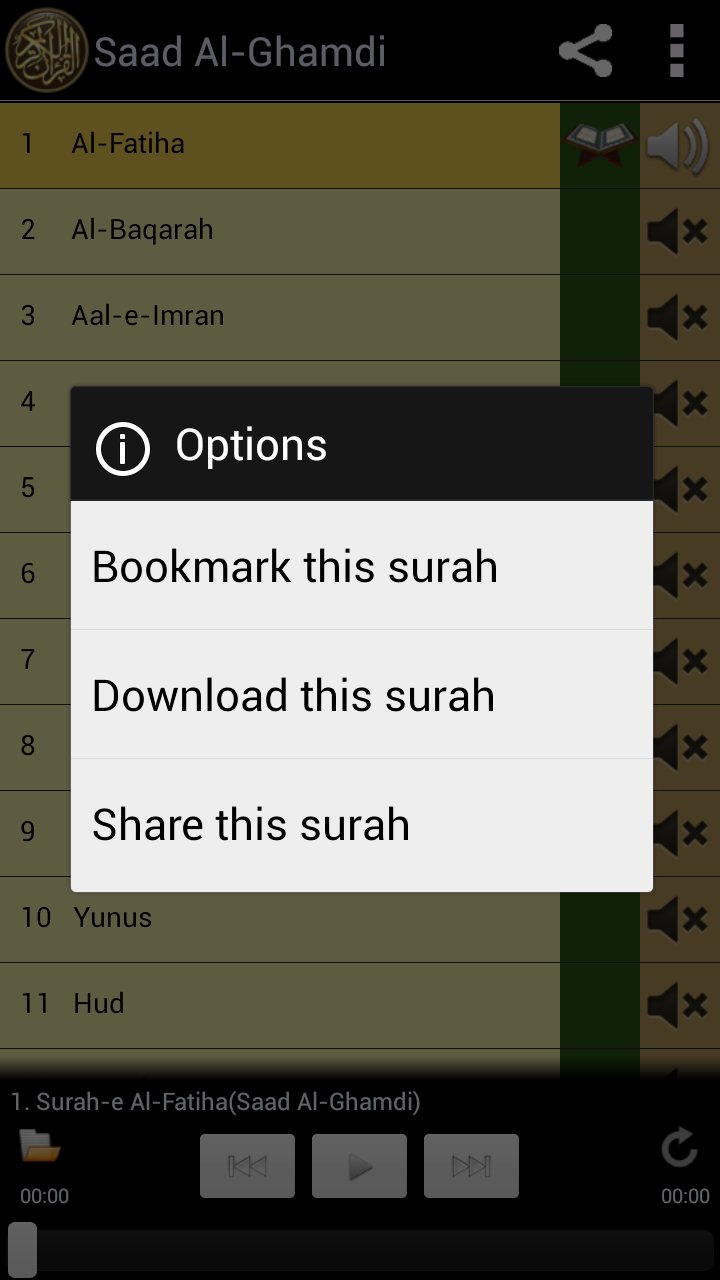The image size is (720, 1280).
Task: Select Download this surah
Action: (362, 695)
